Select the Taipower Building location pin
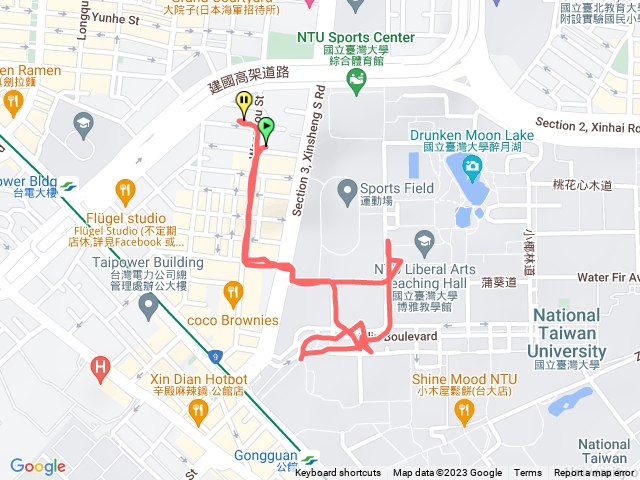Viewport: 640px width, 480px height. point(149,302)
